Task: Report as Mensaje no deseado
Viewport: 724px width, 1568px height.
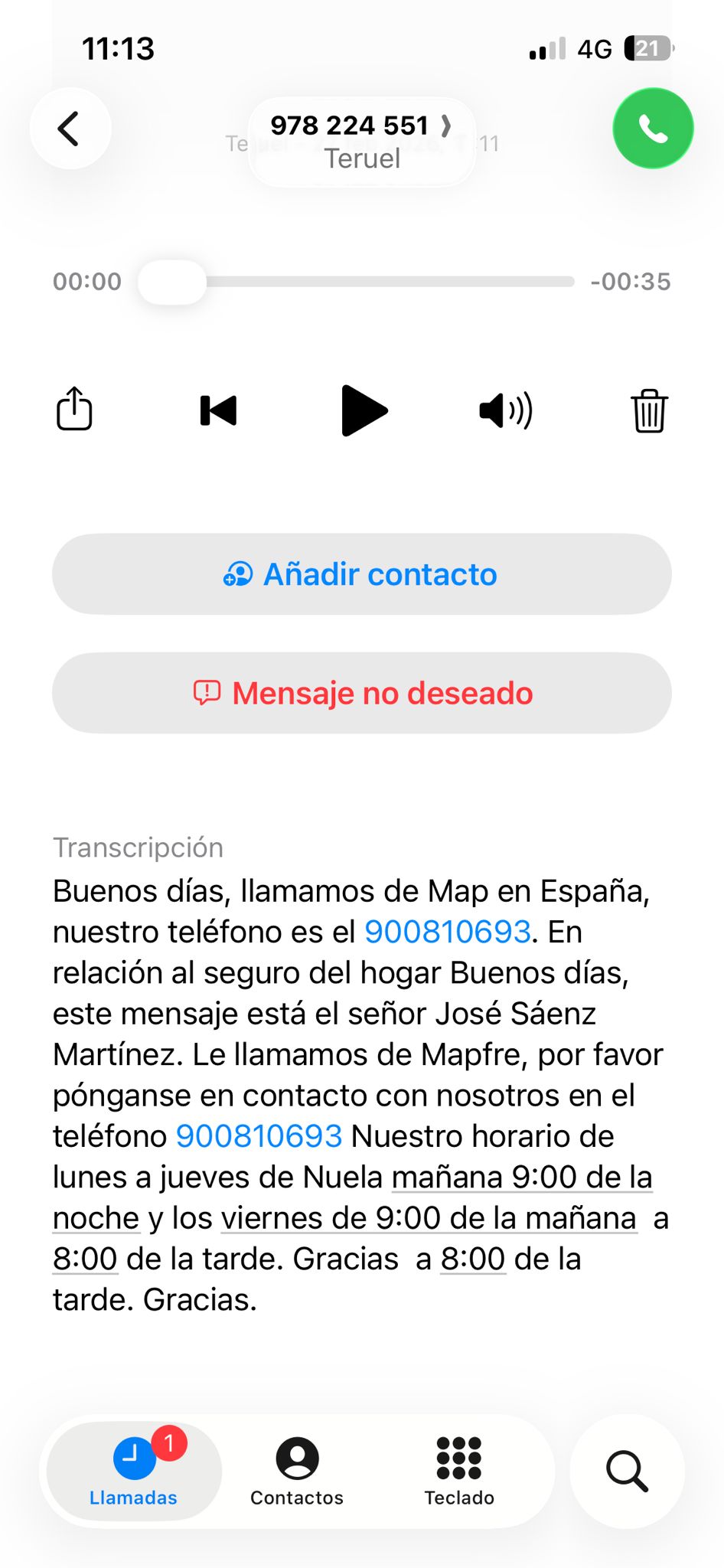Action: click(x=361, y=694)
